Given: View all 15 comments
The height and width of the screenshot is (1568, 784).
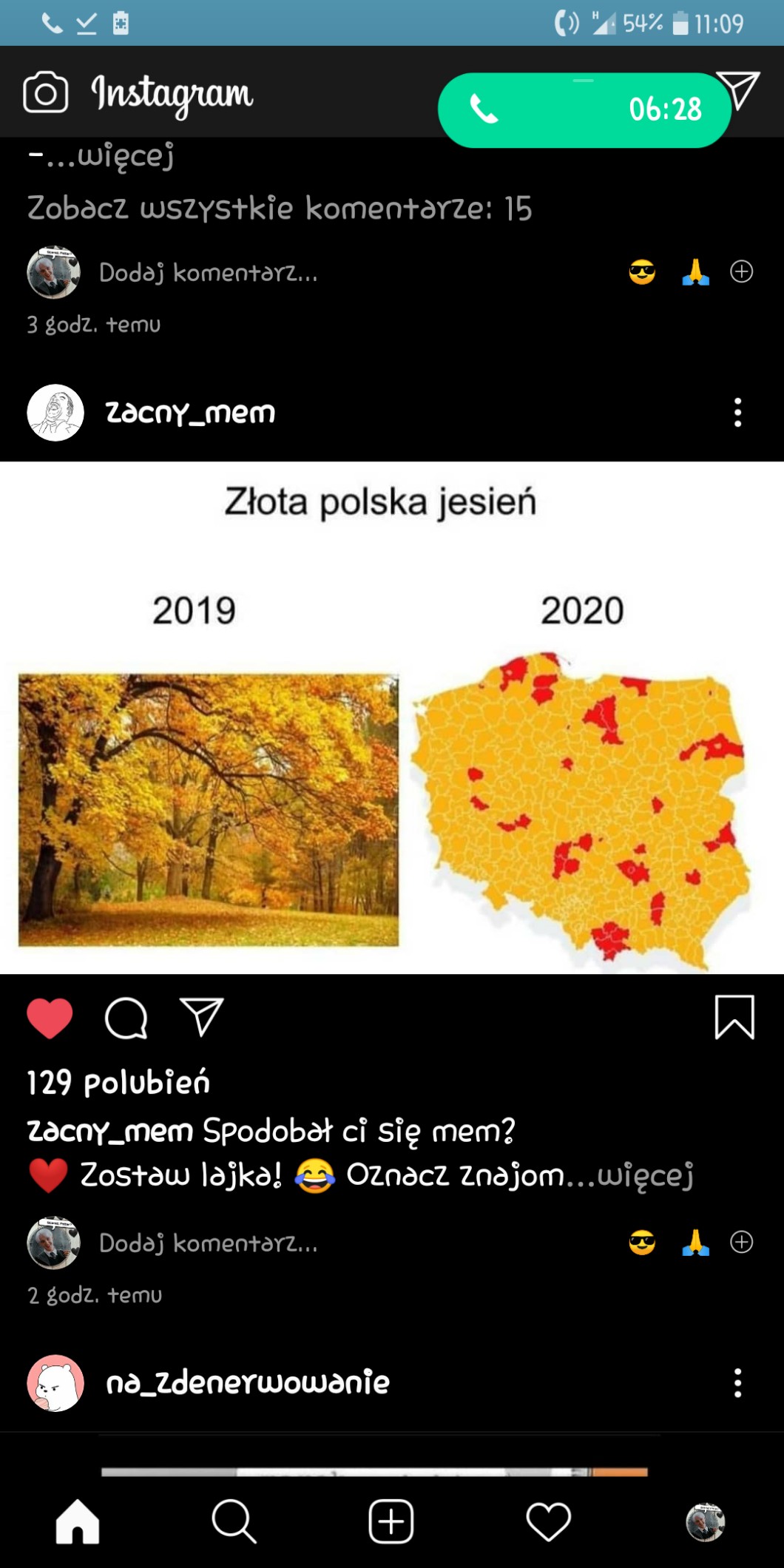Looking at the screenshot, I should (x=280, y=209).
